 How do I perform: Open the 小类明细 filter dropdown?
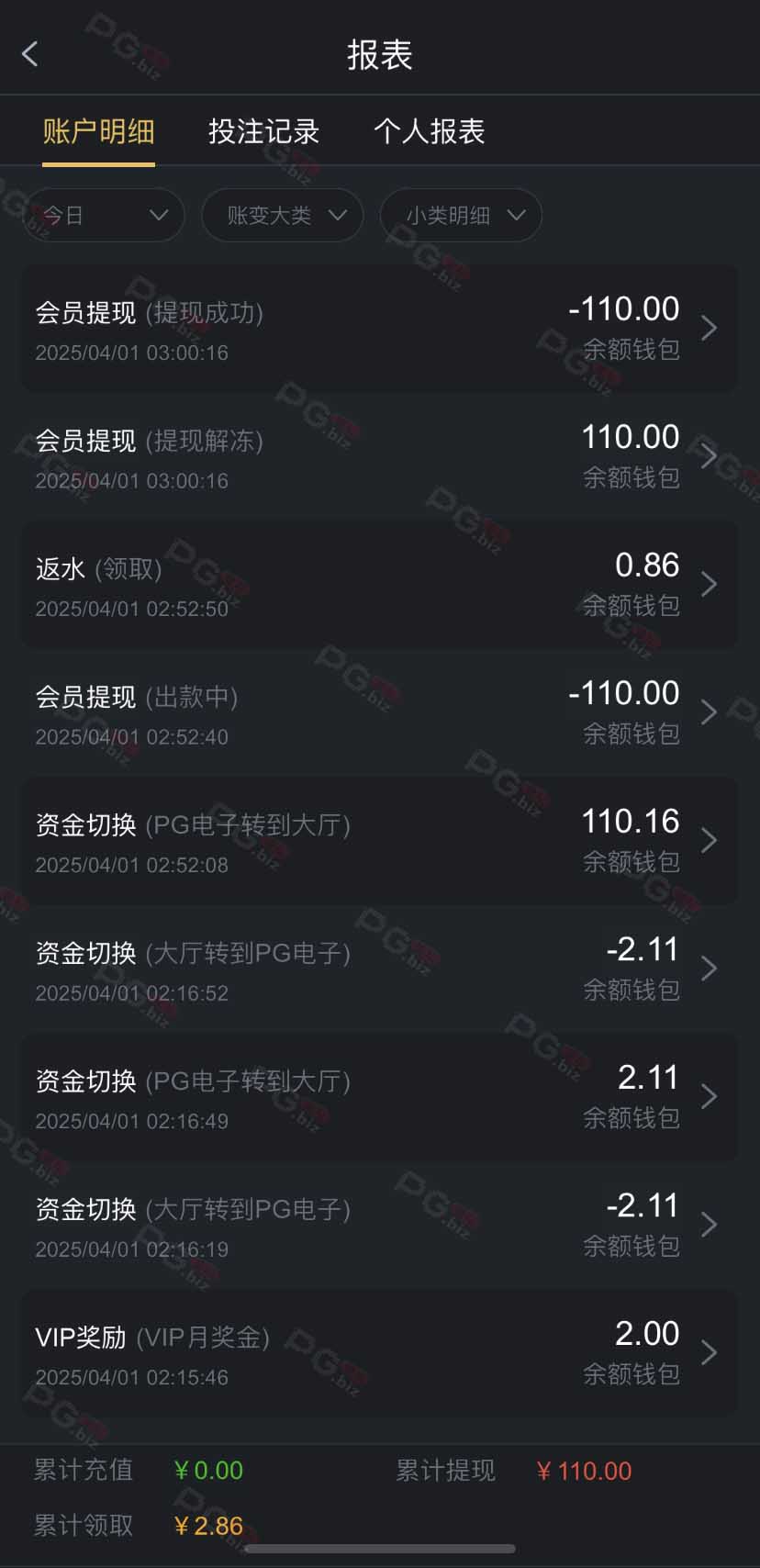coord(461,215)
